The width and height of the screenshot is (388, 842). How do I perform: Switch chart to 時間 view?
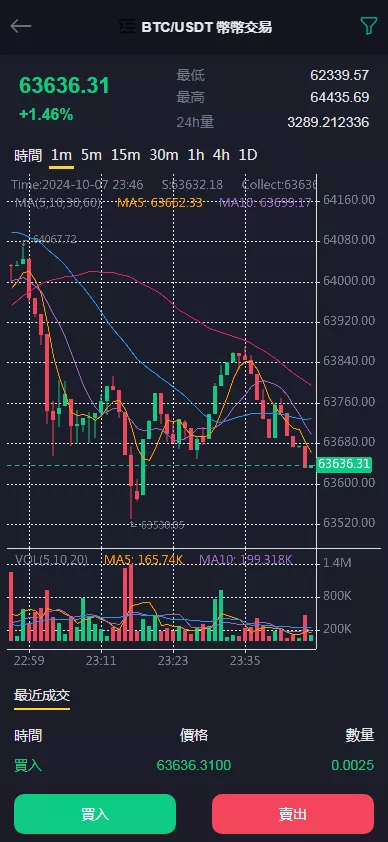(x=28, y=156)
